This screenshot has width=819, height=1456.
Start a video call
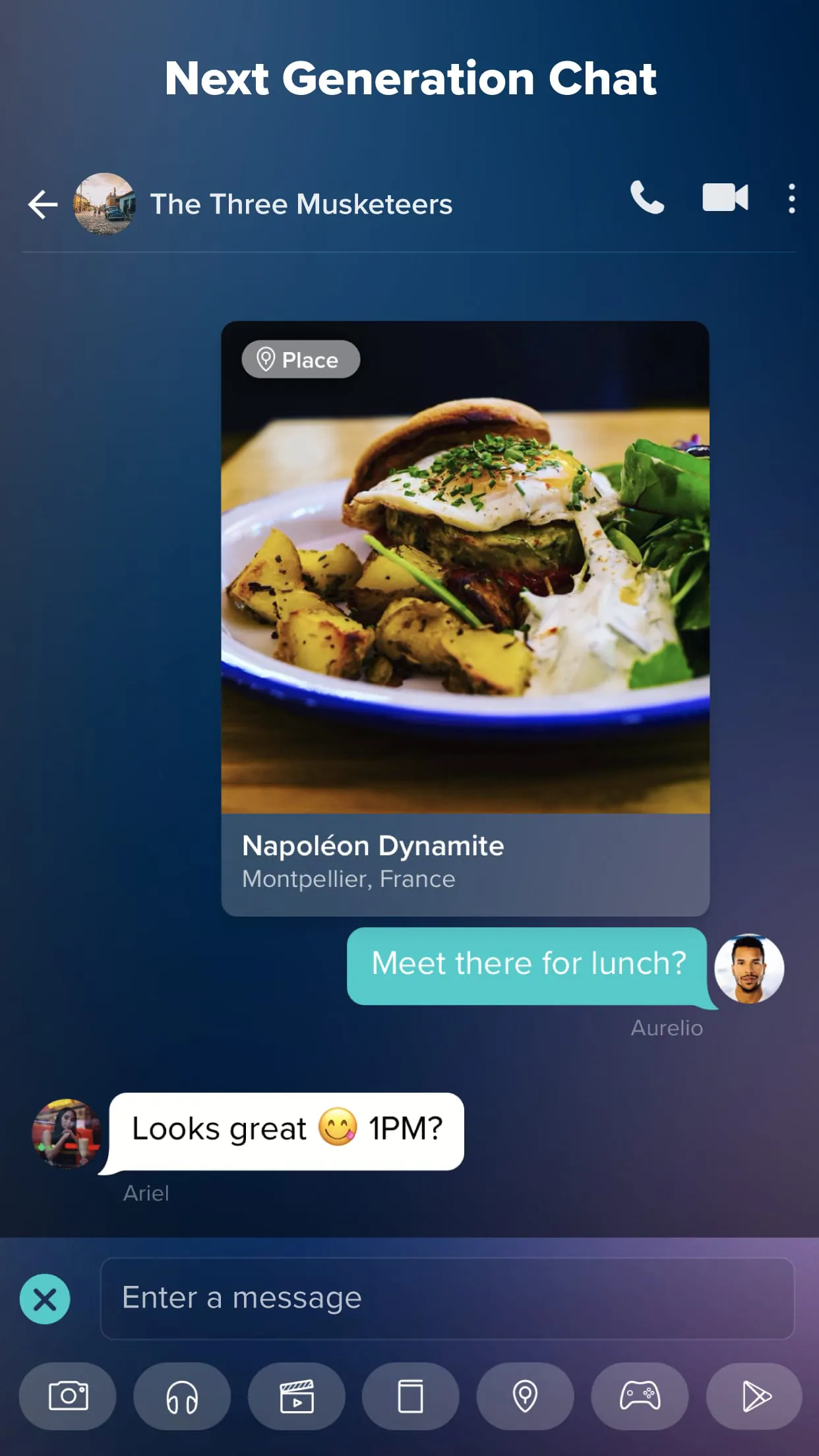(725, 197)
